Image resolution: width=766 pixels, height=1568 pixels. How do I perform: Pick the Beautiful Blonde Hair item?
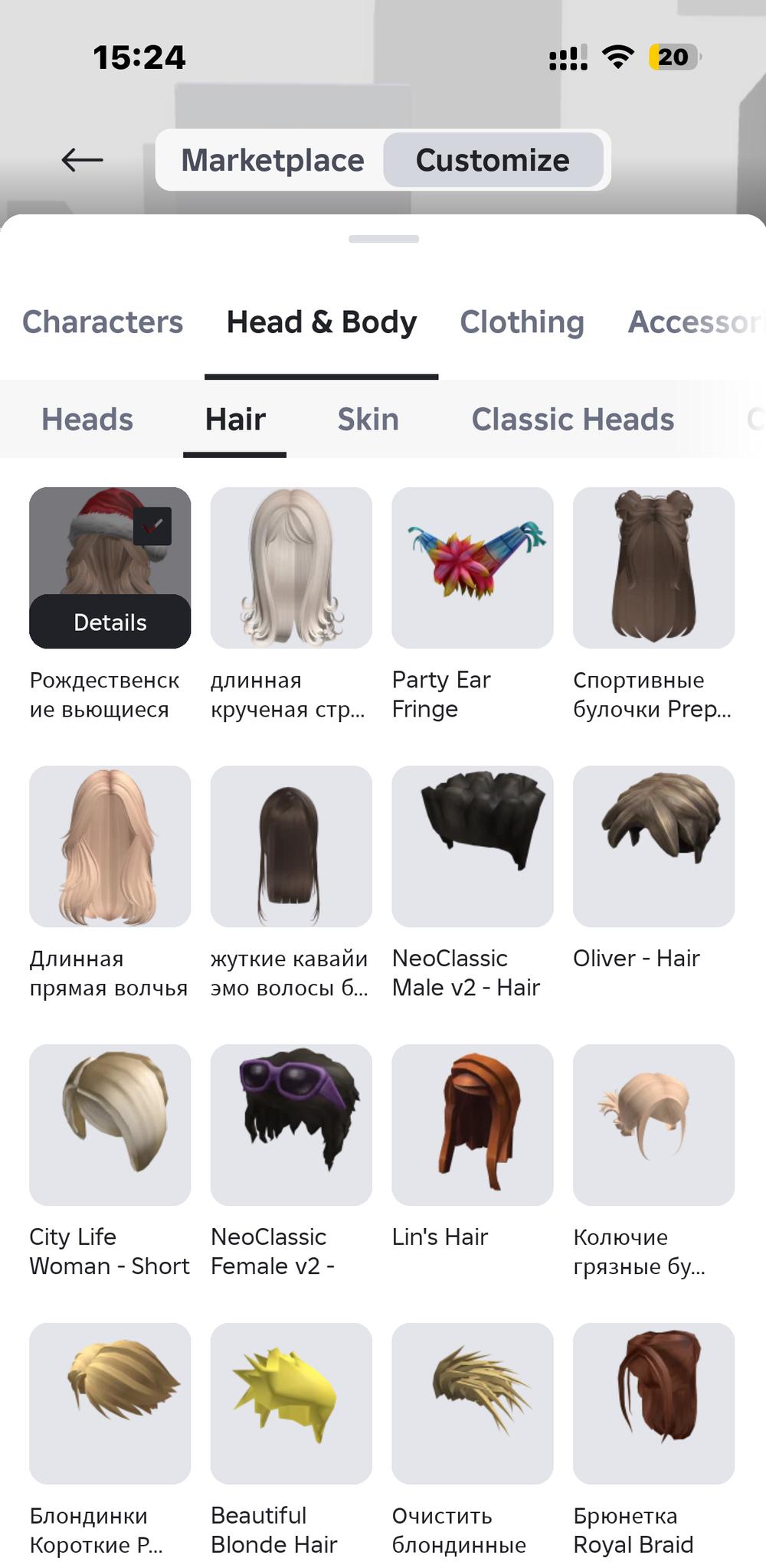(291, 1403)
